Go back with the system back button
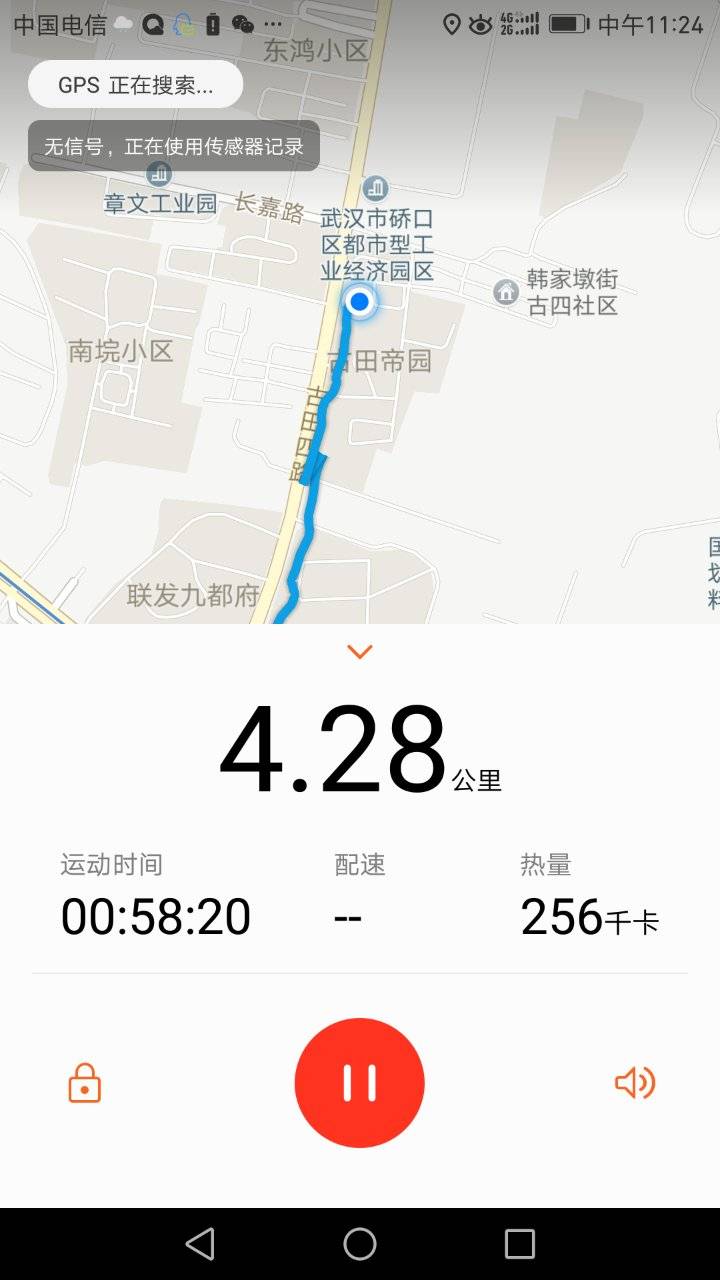Screen dimensions: 720x1280 (200, 1244)
